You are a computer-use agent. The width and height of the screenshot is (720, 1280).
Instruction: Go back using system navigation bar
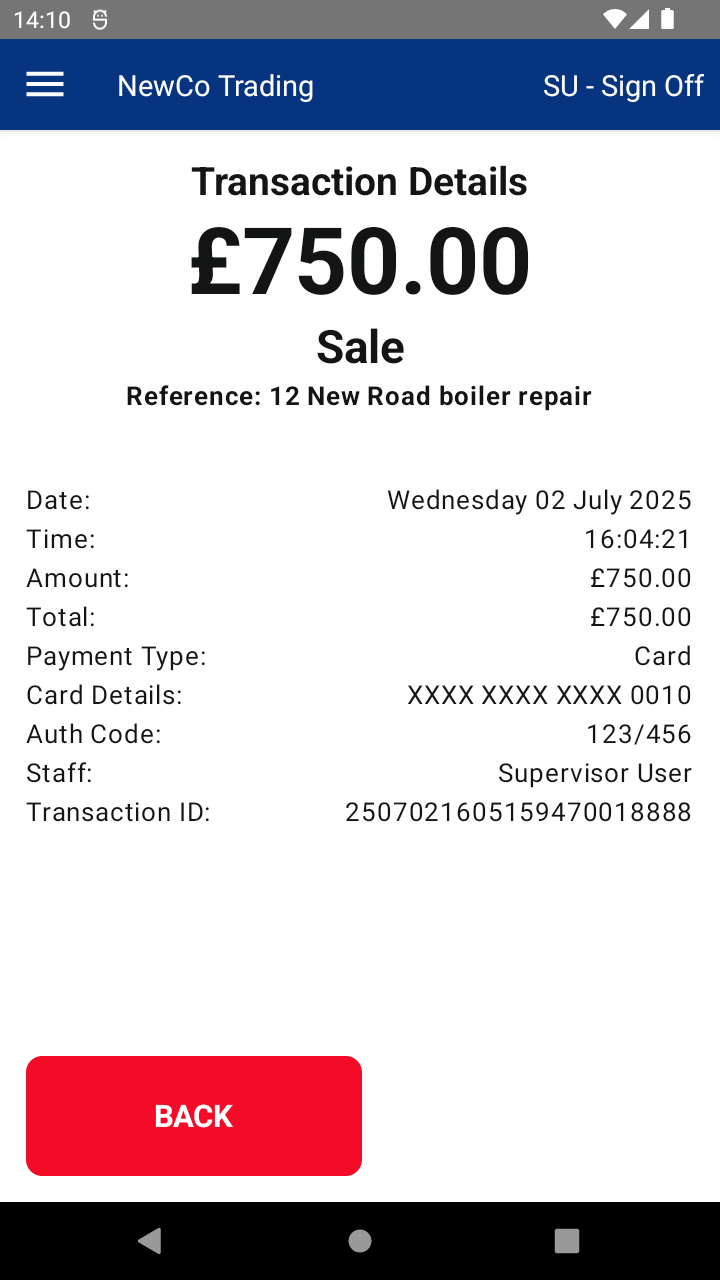coord(150,1241)
